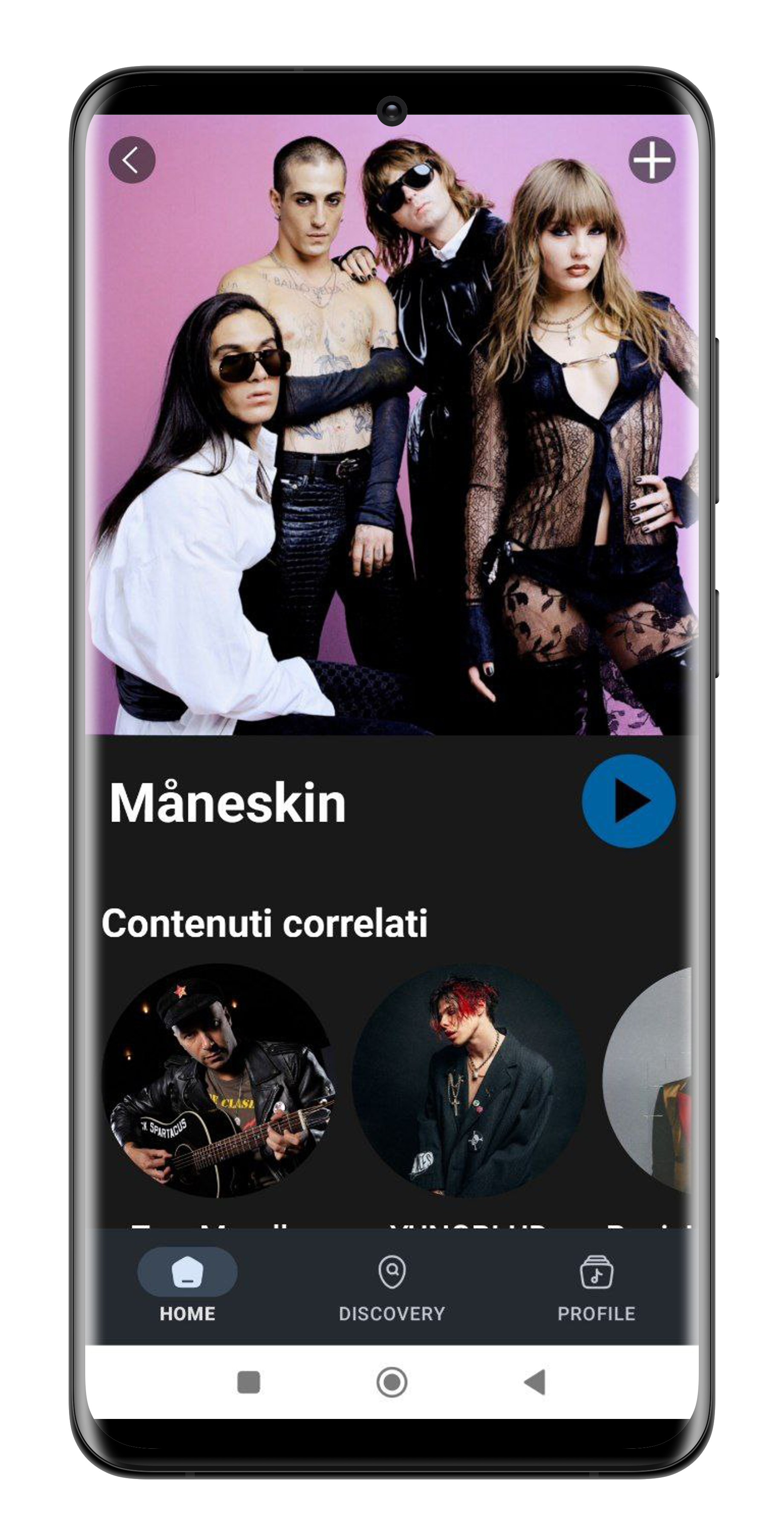The height and width of the screenshot is (1534, 784).
Task: Tap the system back button
Action: tap(535, 1381)
